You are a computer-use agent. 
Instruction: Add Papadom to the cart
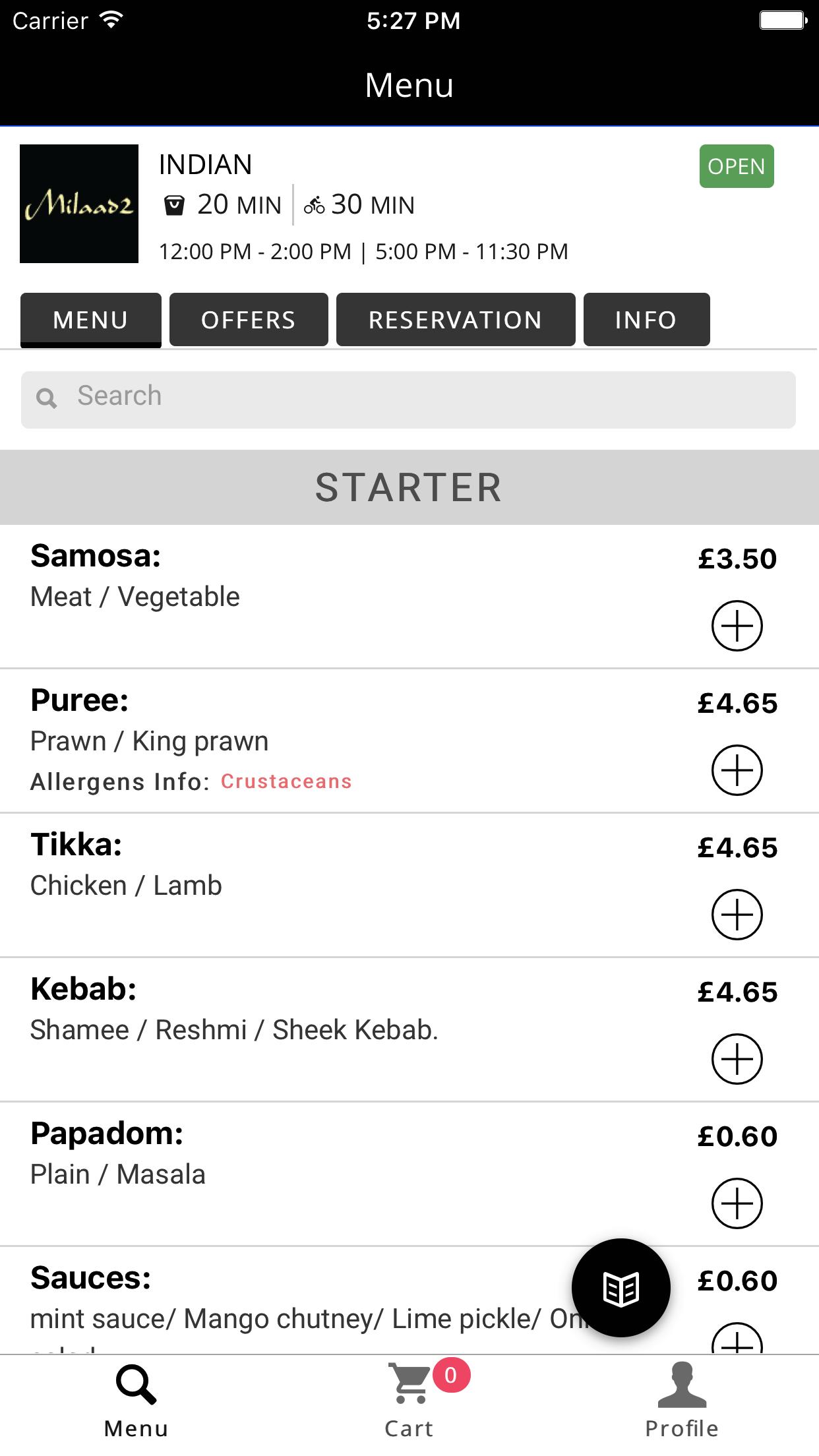(737, 1203)
